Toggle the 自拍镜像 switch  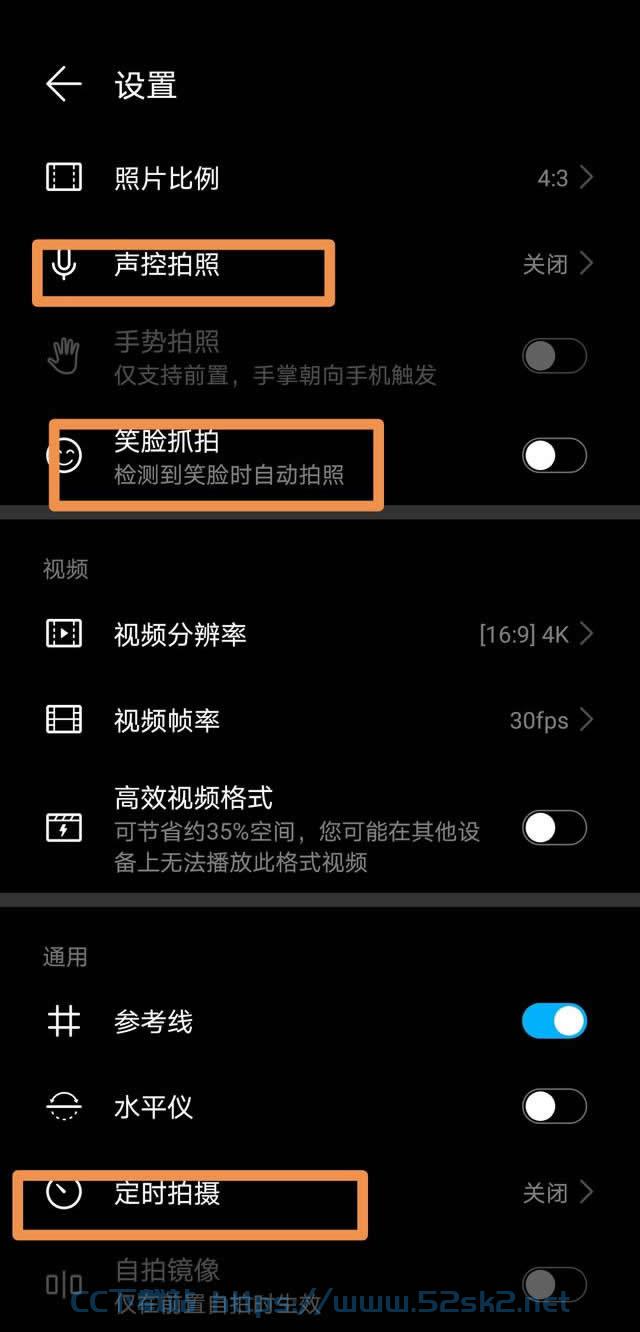[x=554, y=1284]
